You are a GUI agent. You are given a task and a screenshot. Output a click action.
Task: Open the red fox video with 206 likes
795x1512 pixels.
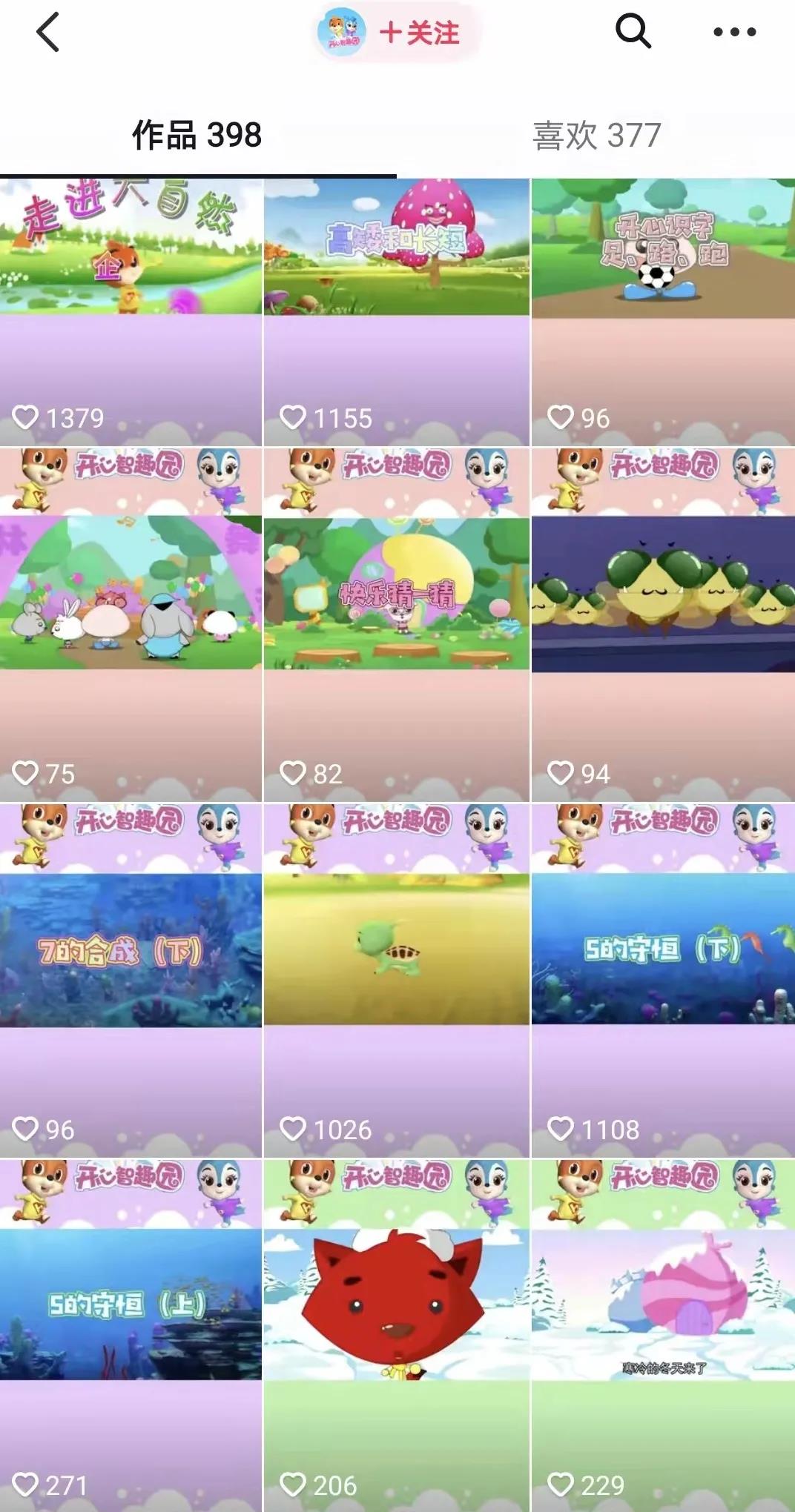click(397, 1336)
